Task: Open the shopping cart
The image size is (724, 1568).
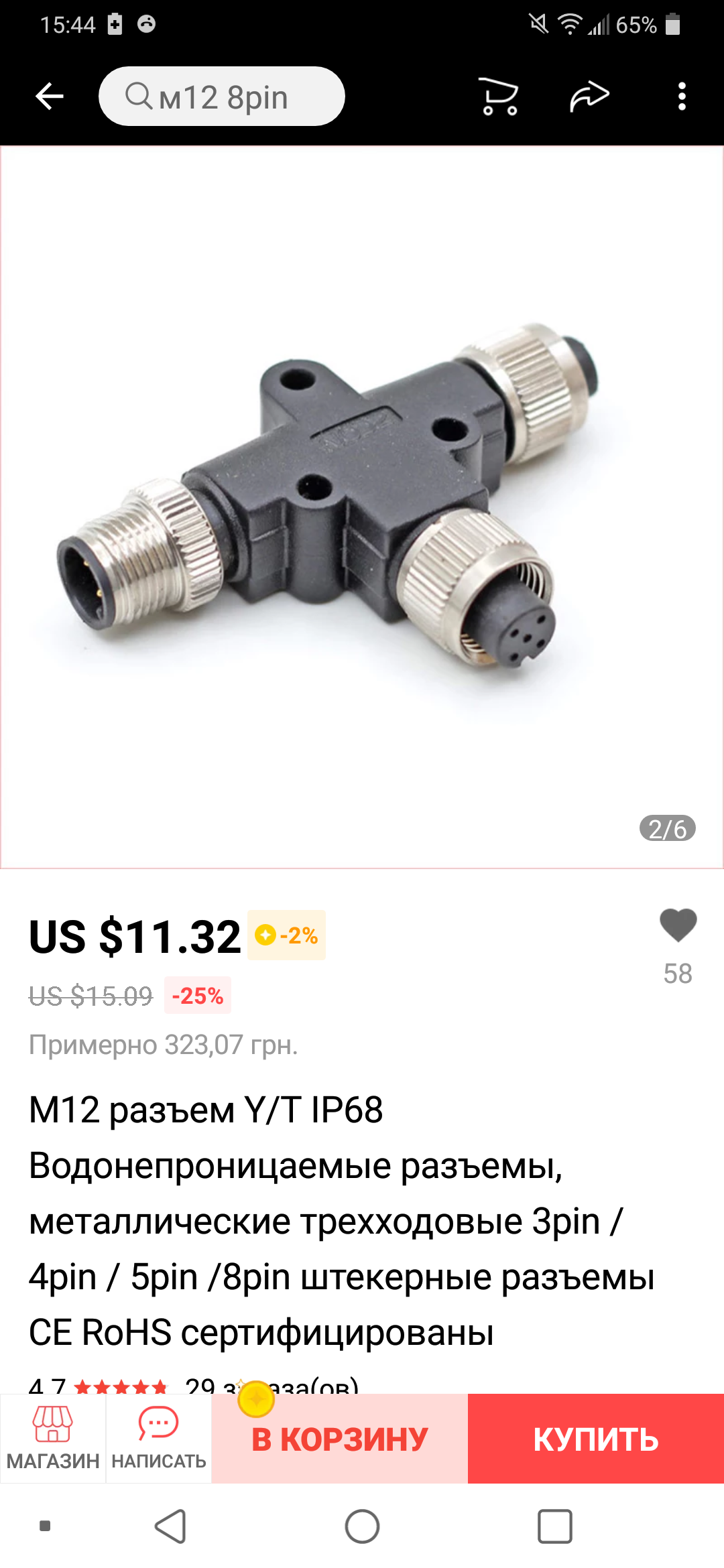Action: [499, 96]
